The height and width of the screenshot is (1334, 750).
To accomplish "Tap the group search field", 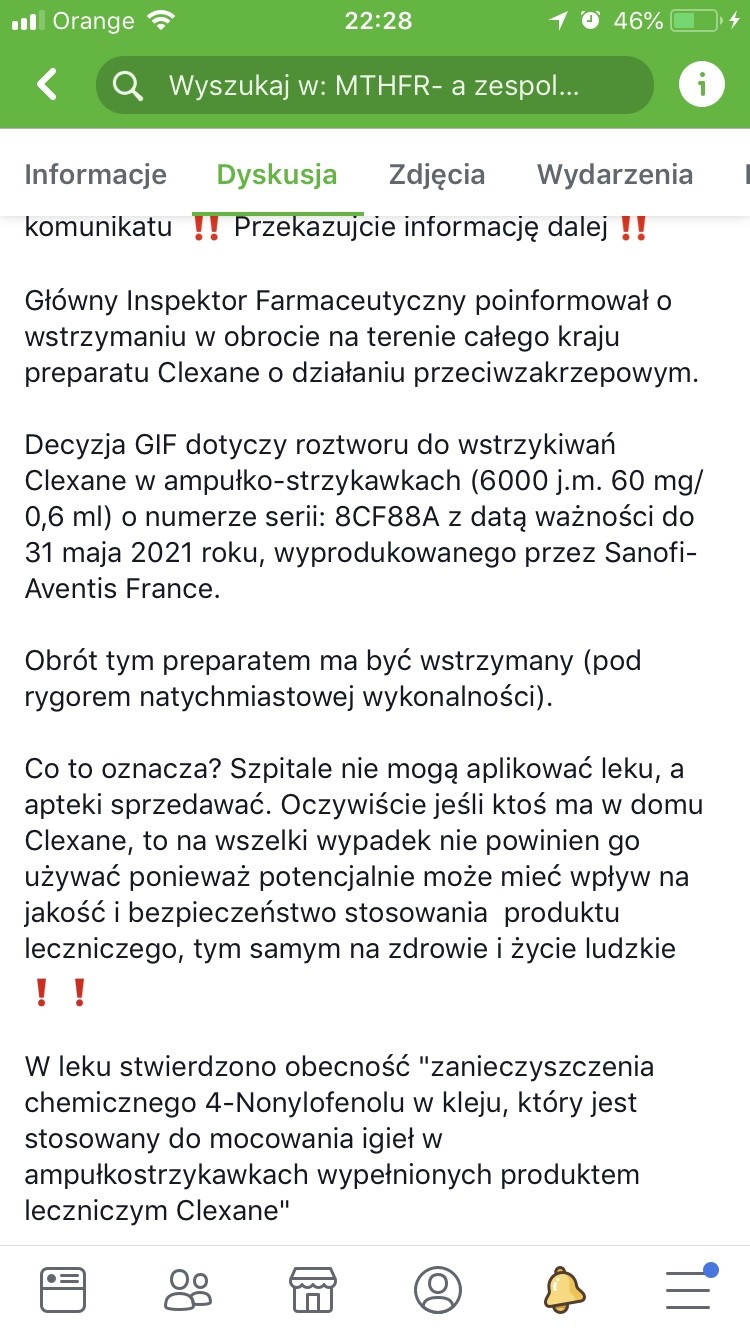I will coord(375,85).
